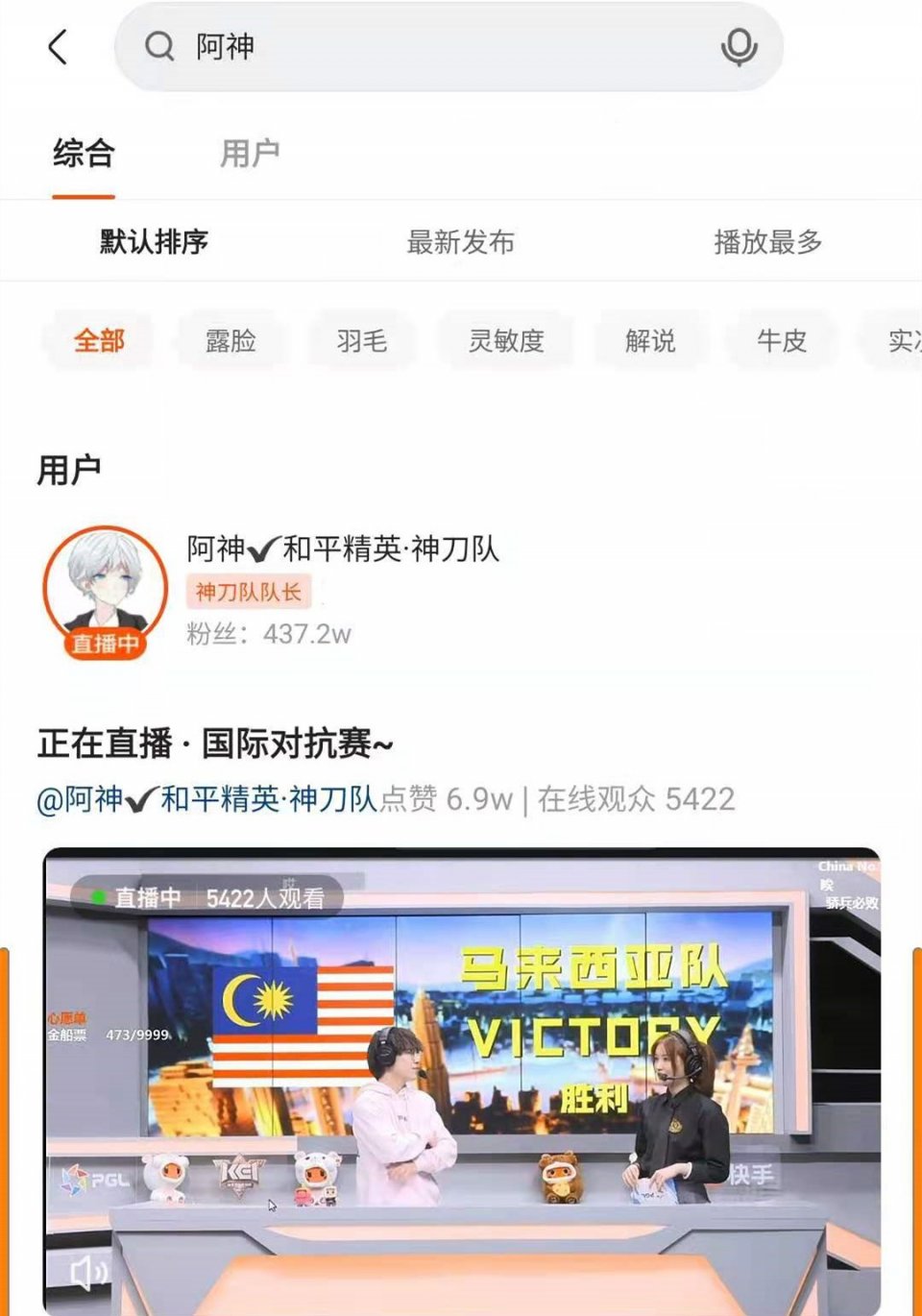Image resolution: width=922 pixels, height=1316 pixels.
Task: Apply the 解说 filter chip
Action: point(650,340)
